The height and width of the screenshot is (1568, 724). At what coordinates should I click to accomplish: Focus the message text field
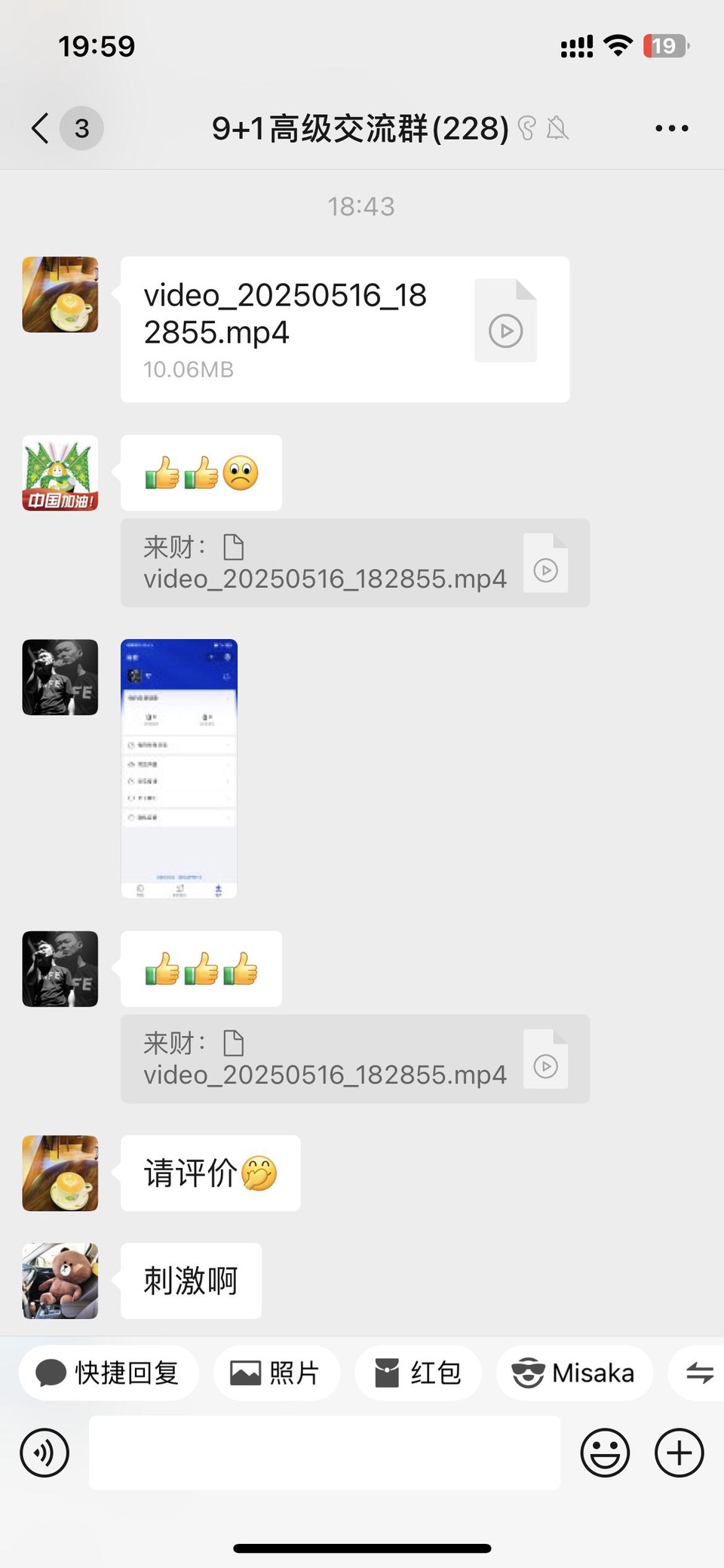324,1453
